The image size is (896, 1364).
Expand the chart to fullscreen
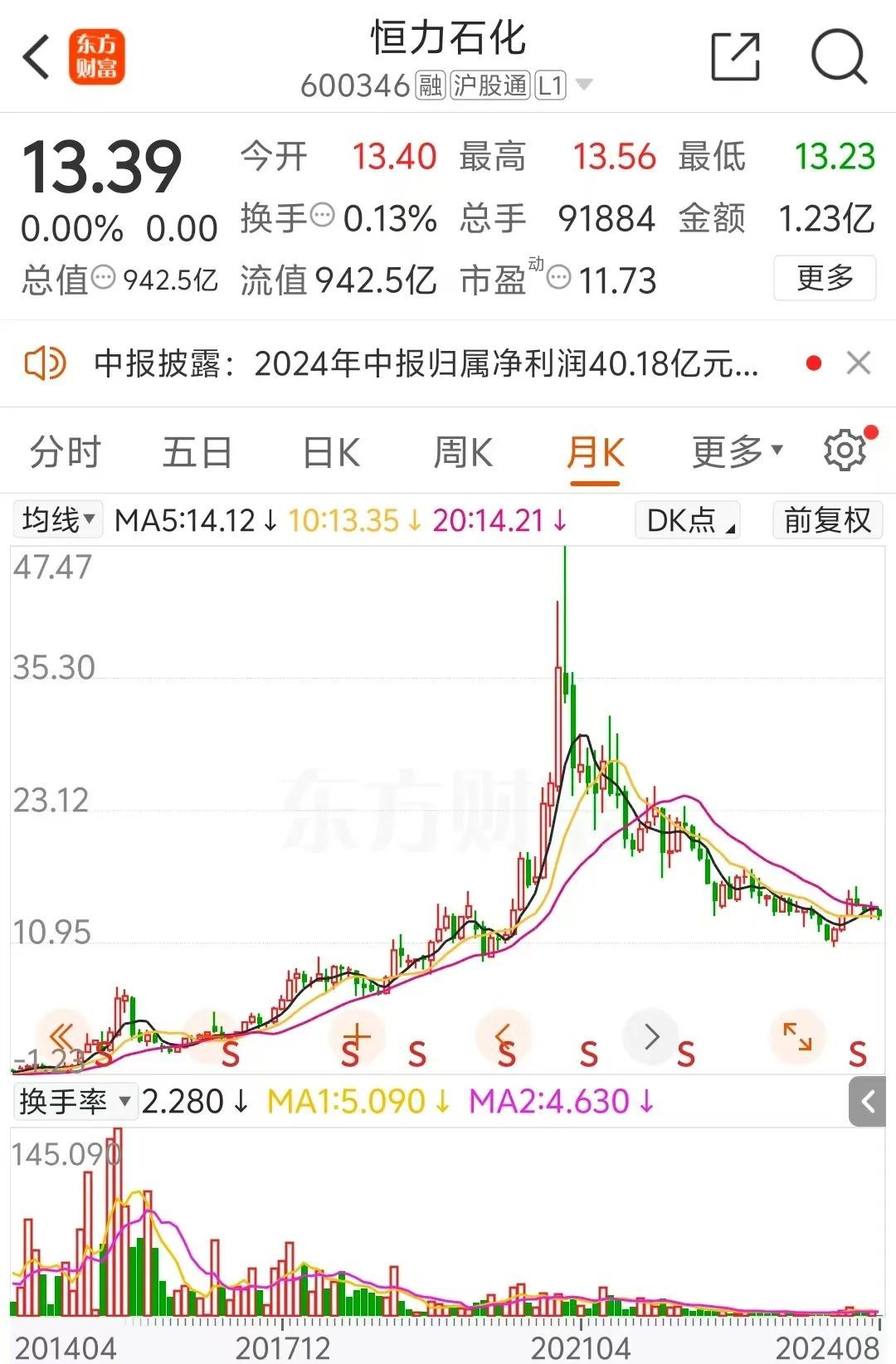pos(797,1037)
